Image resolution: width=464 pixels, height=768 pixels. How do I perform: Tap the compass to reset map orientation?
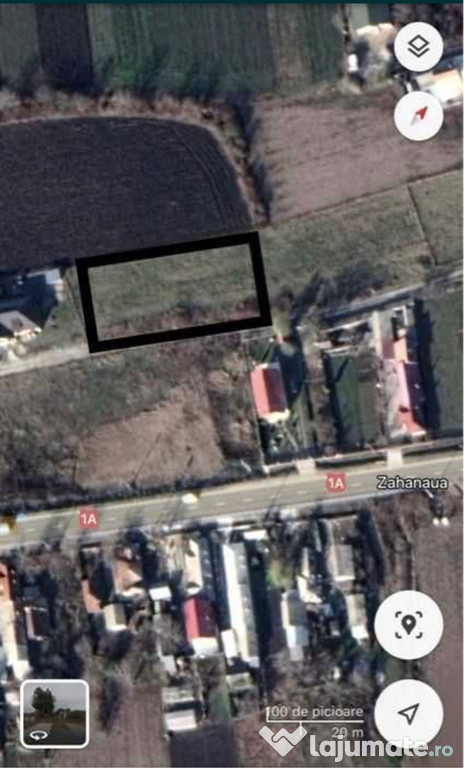point(418,116)
